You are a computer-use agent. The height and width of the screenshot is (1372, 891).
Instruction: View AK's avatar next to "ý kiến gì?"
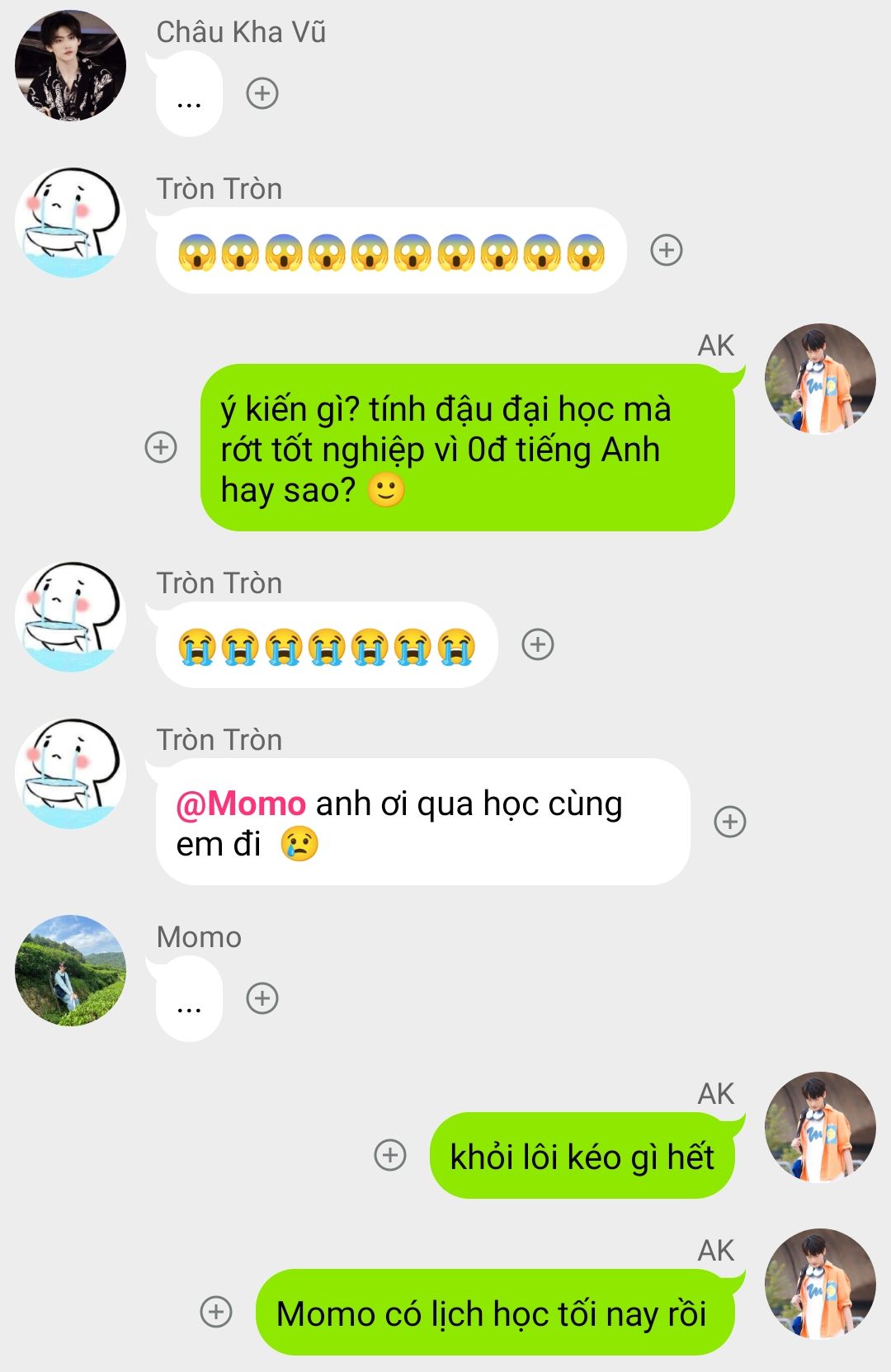[820, 380]
